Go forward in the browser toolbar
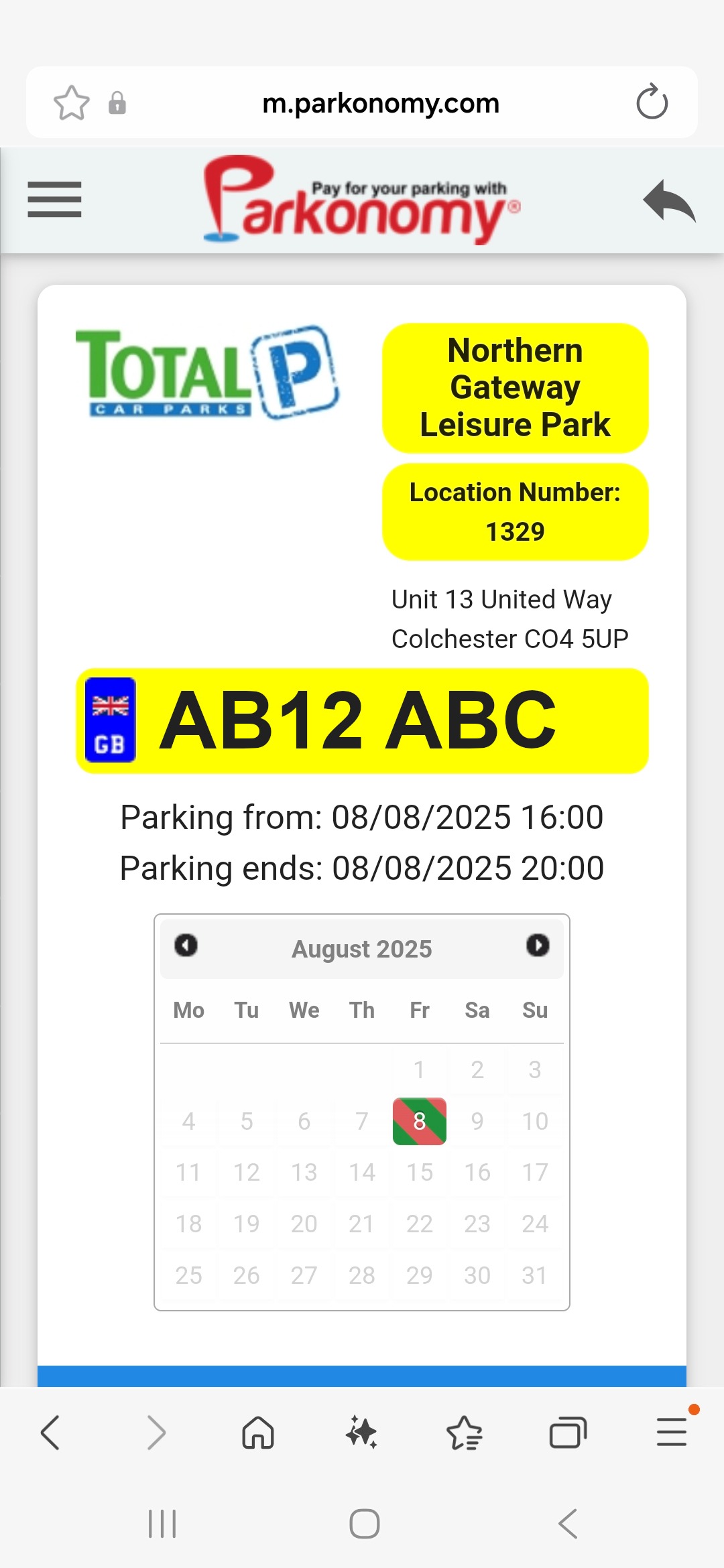724x1568 pixels. [x=156, y=1433]
